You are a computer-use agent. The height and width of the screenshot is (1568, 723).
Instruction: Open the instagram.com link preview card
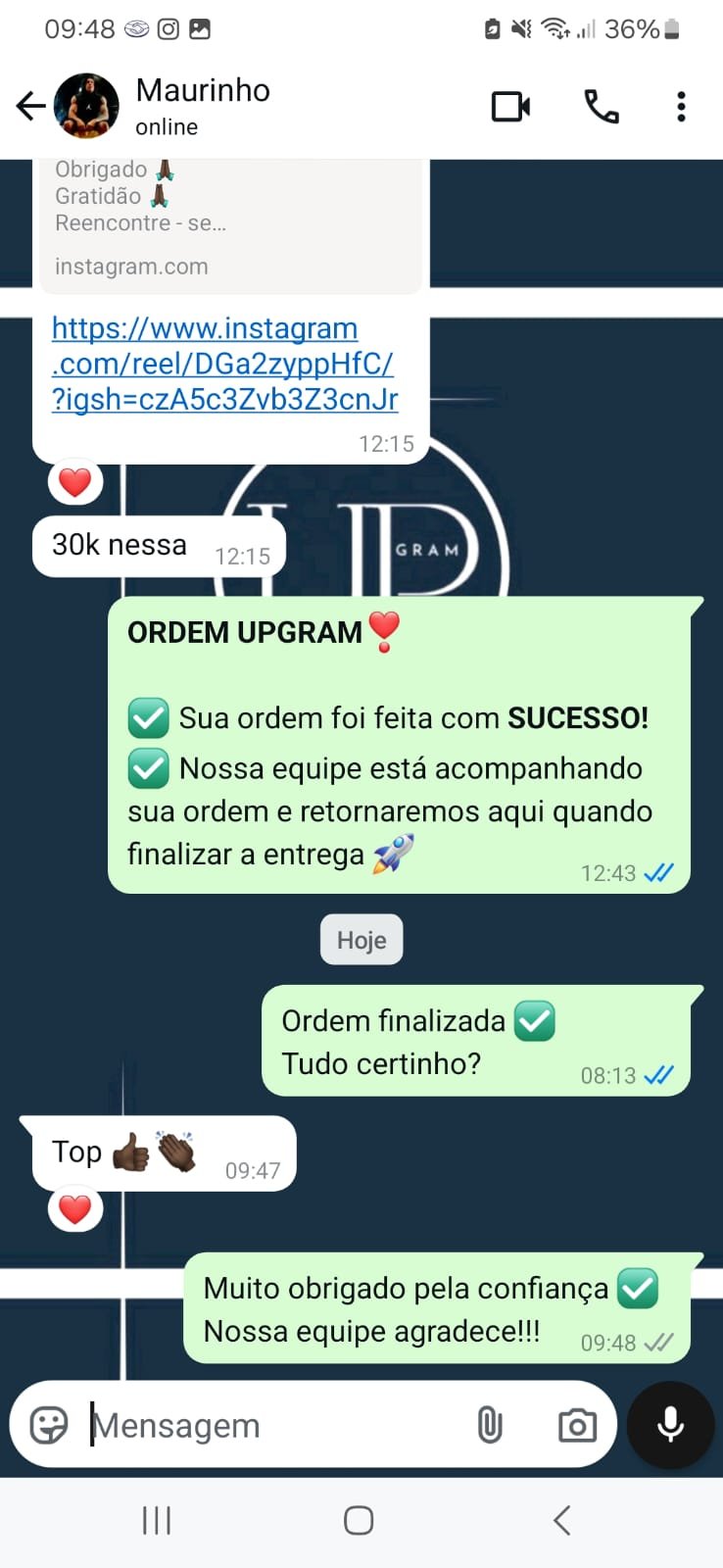coord(230,225)
